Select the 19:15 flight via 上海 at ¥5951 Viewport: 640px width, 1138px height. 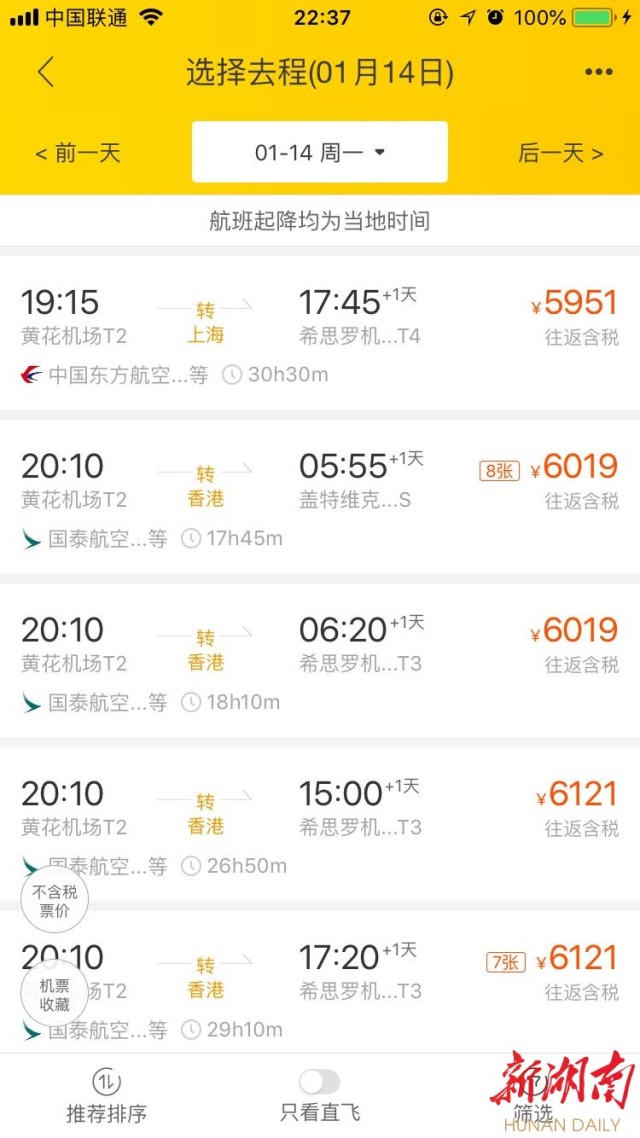[x=320, y=332]
